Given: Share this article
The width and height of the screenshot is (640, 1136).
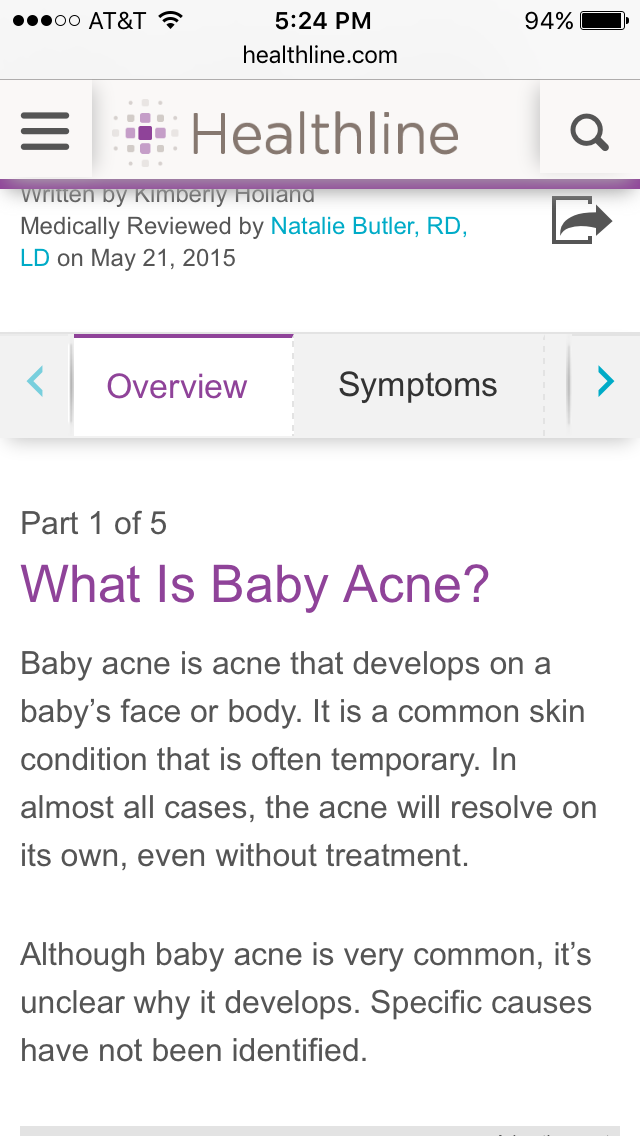Looking at the screenshot, I should pyautogui.click(x=582, y=220).
